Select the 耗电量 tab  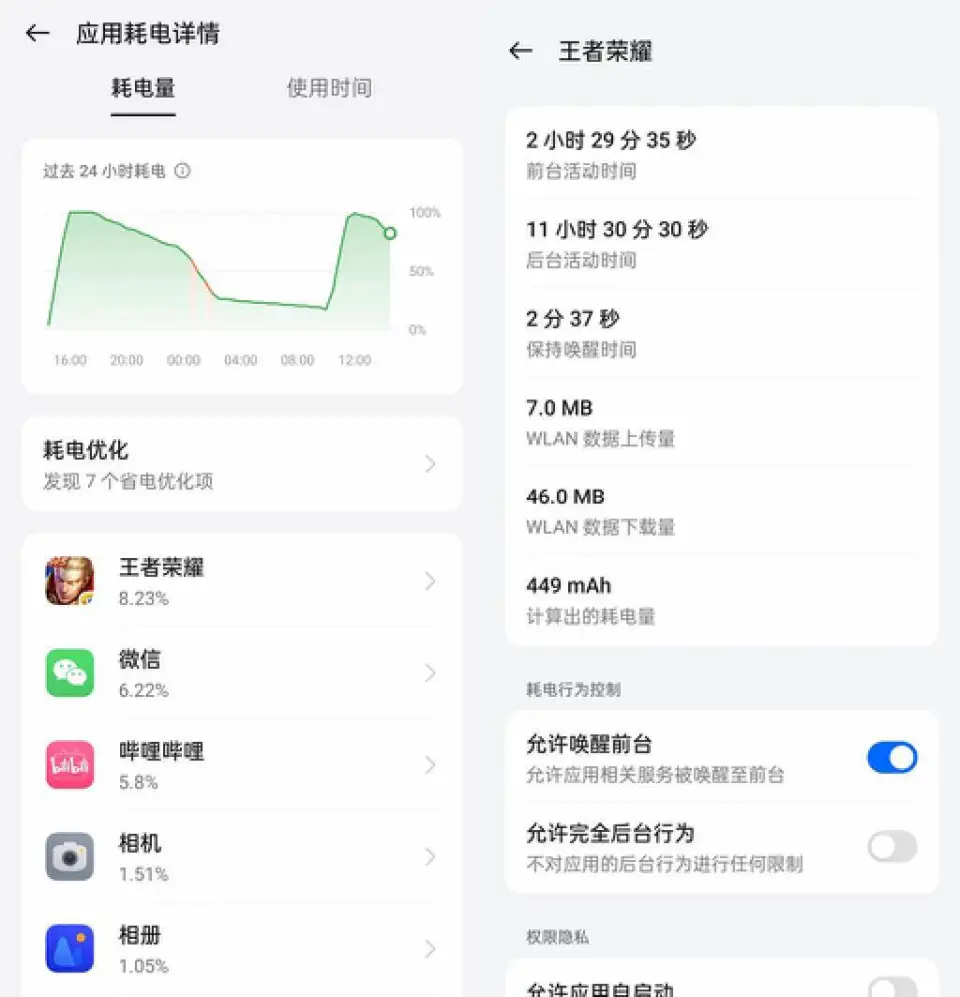[x=143, y=88]
